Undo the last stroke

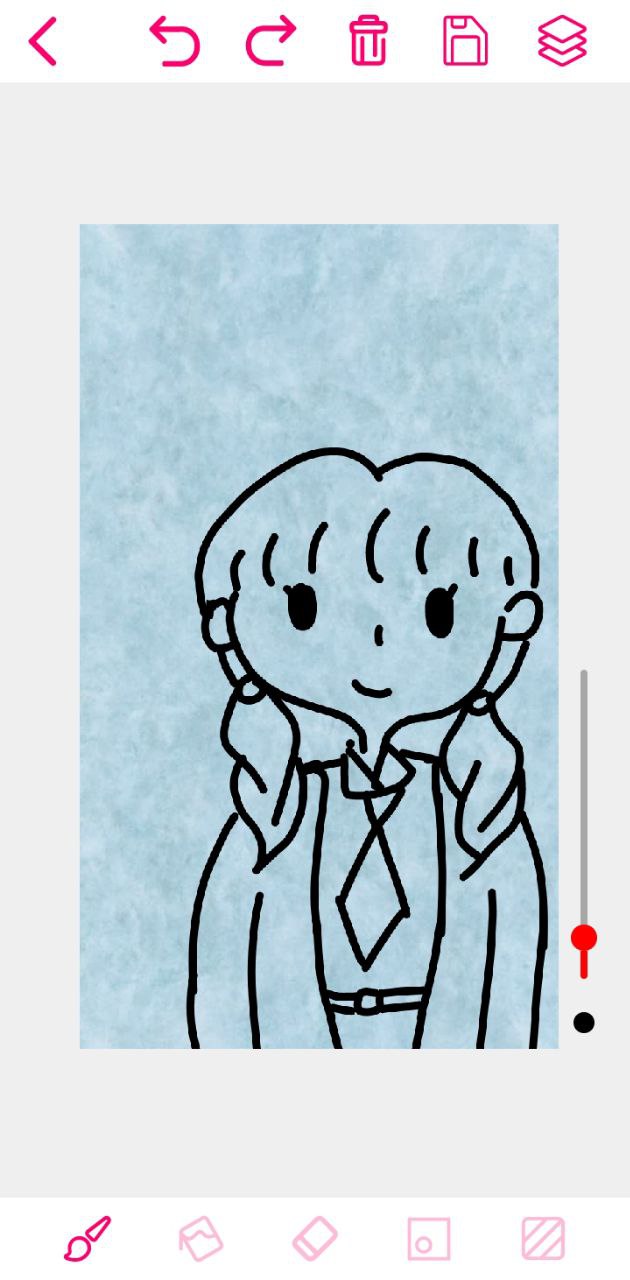[174, 42]
